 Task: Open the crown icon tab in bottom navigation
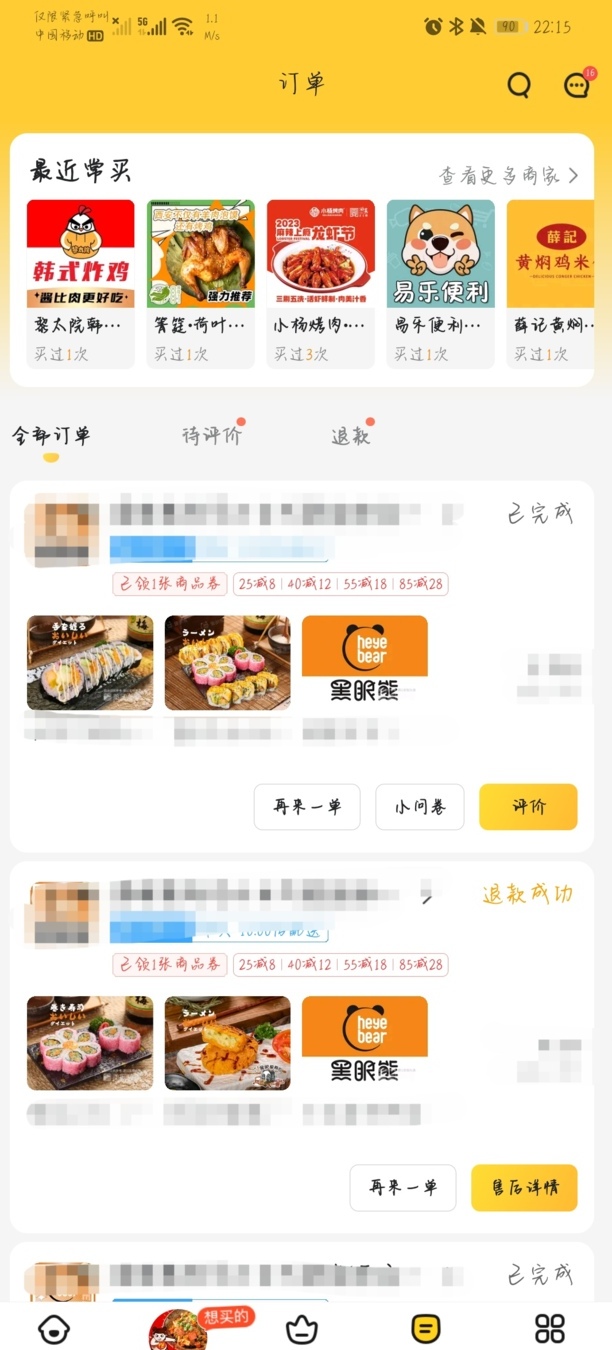(x=301, y=1328)
